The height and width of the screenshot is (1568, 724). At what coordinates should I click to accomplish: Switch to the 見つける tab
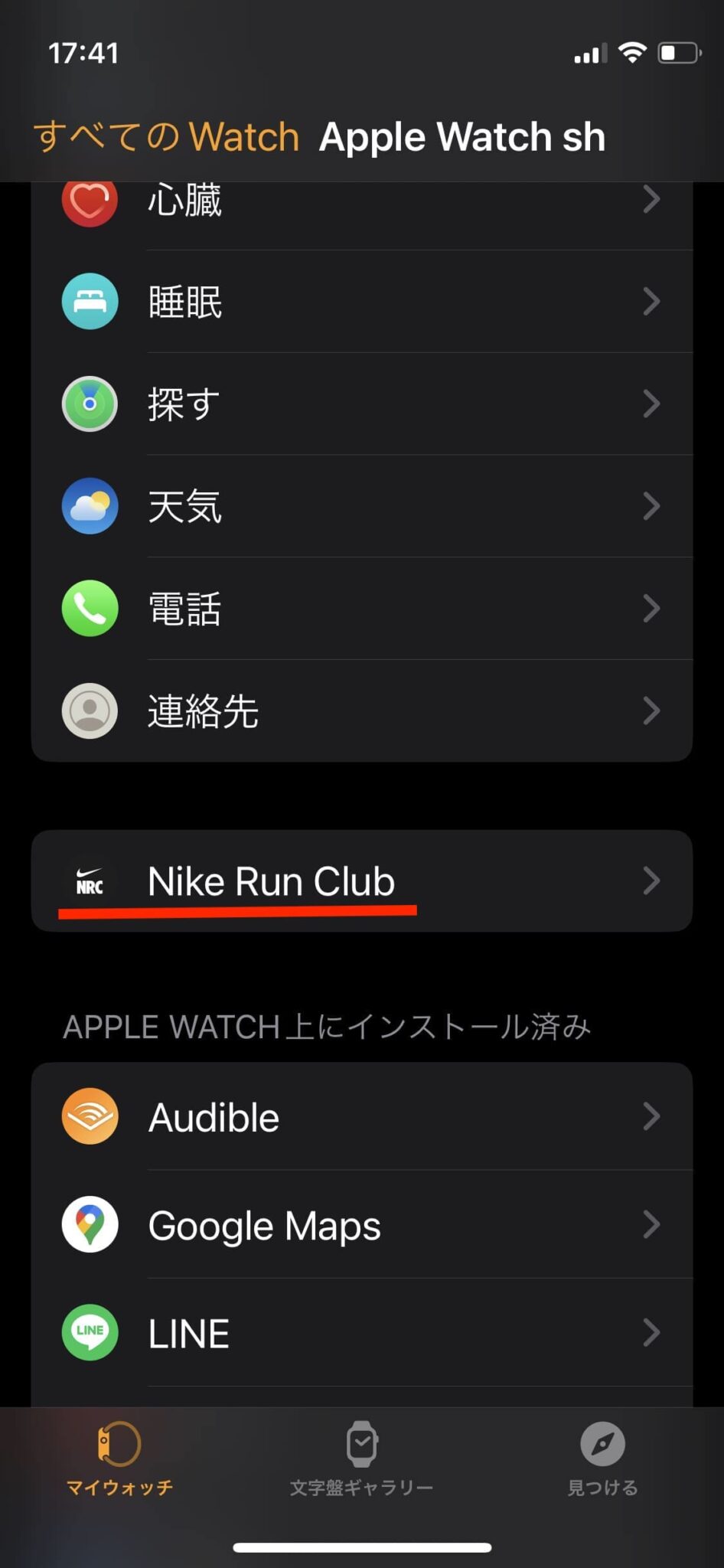(603, 1462)
